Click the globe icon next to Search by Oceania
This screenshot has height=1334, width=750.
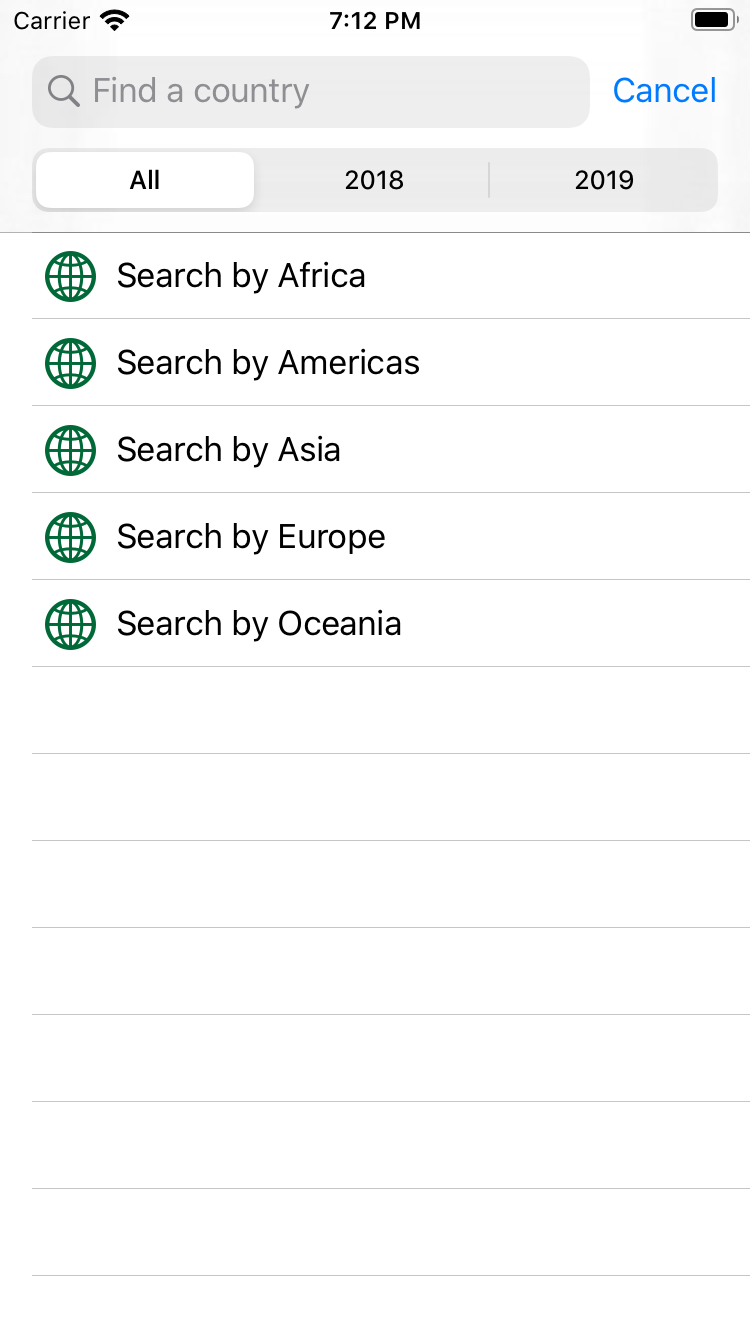(70, 623)
